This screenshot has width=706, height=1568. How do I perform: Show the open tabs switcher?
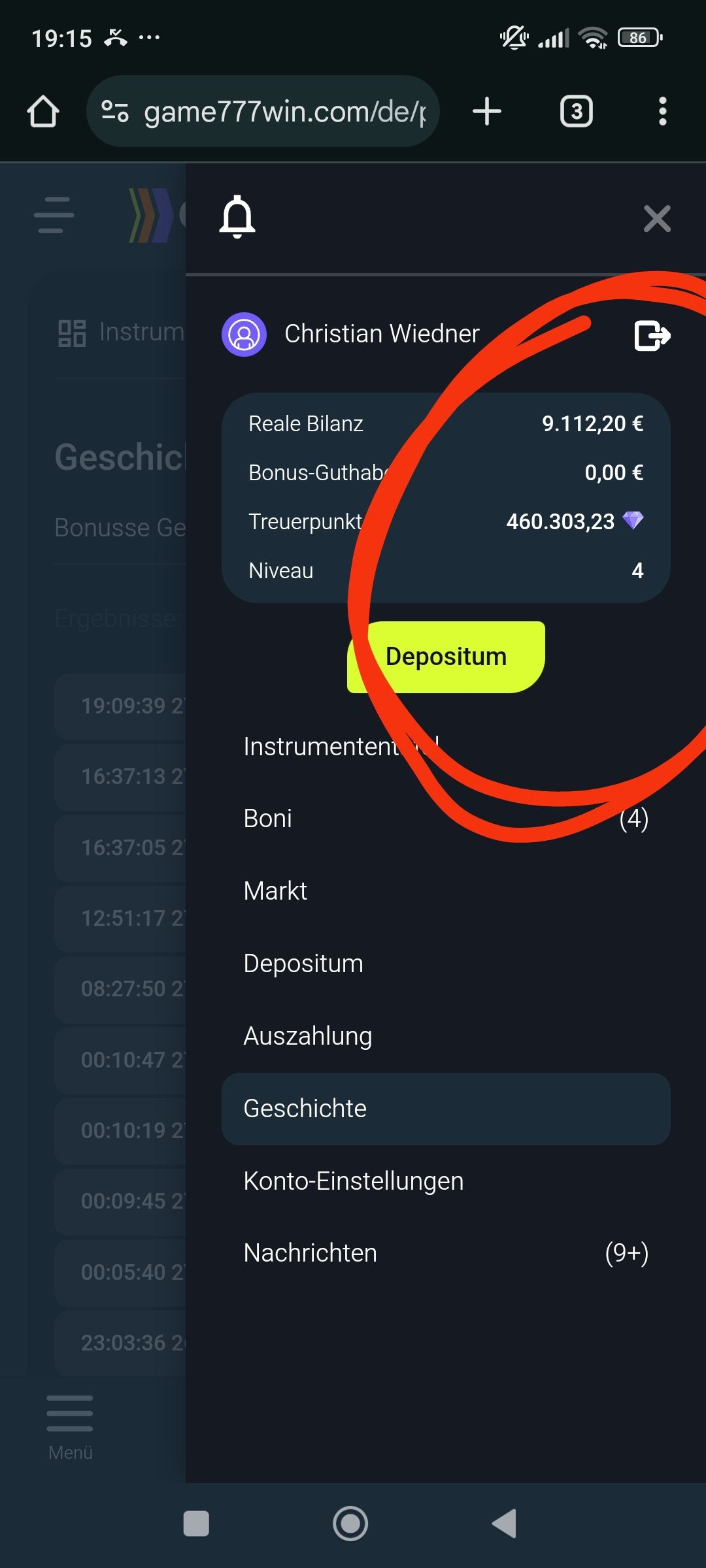[x=576, y=112]
